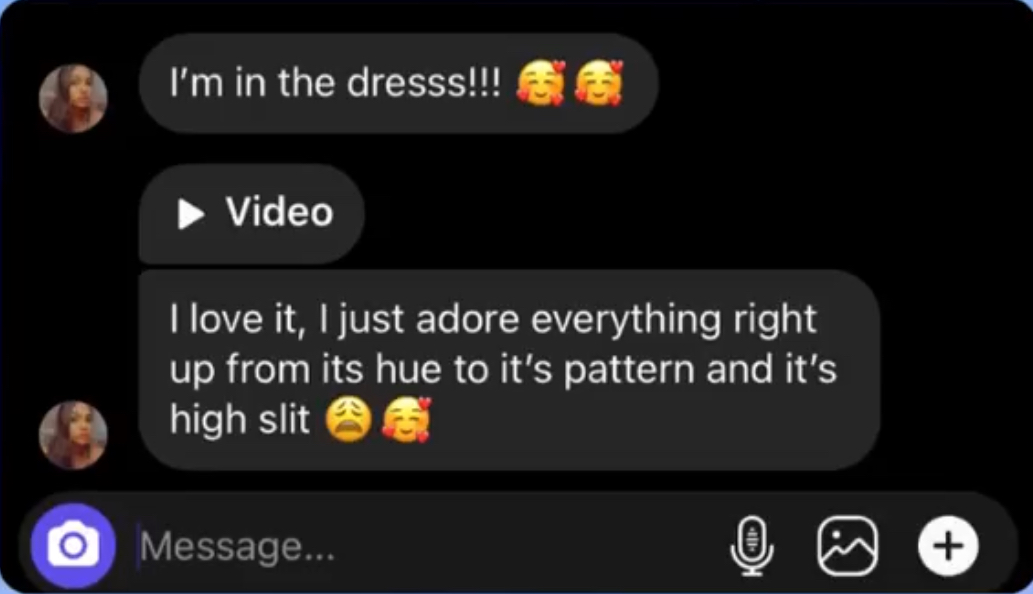Play the Video message
The height and width of the screenshot is (594, 1033).
tap(253, 213)
